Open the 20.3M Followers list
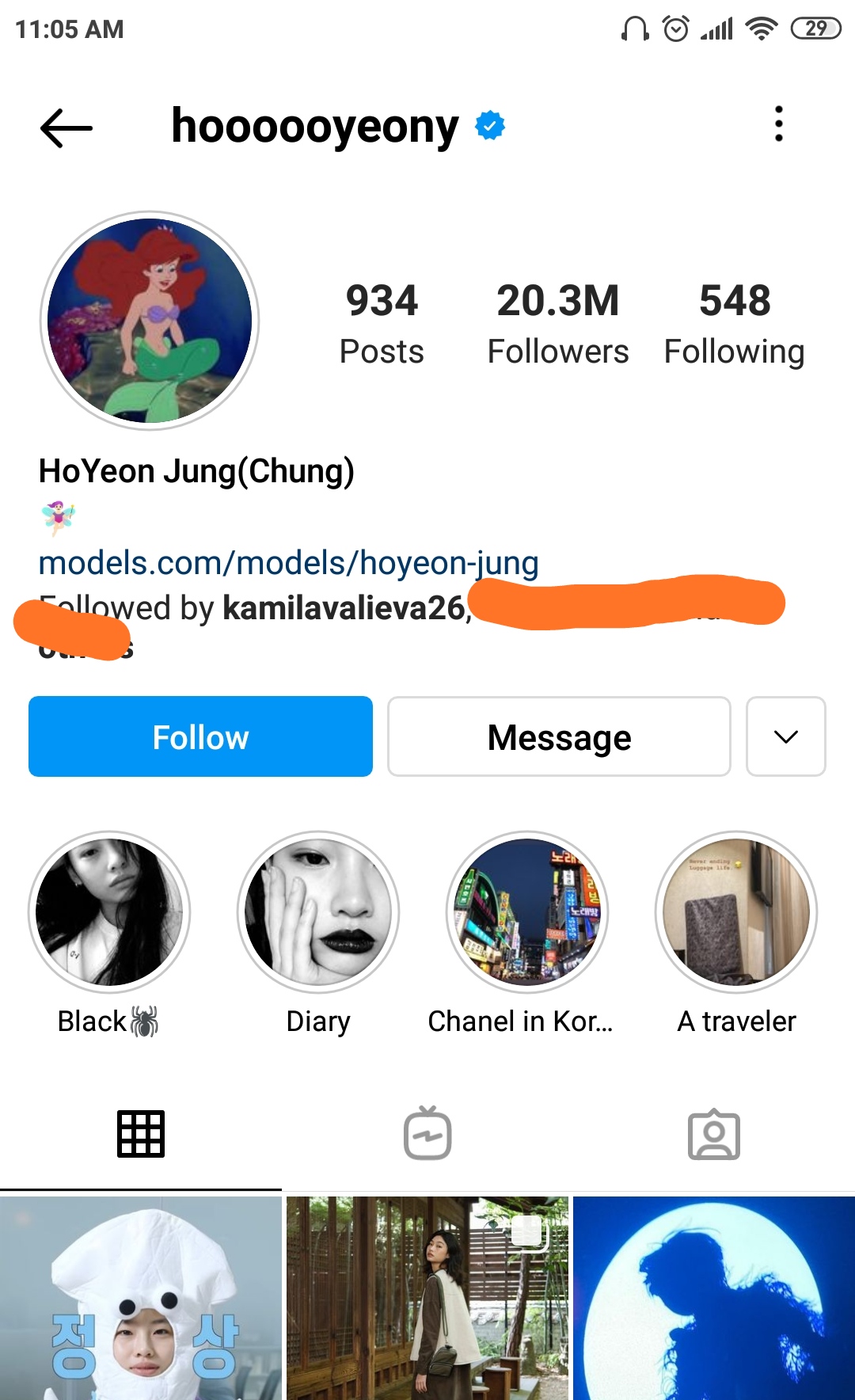Viewport: 855px width, 1400px height. 558,323
